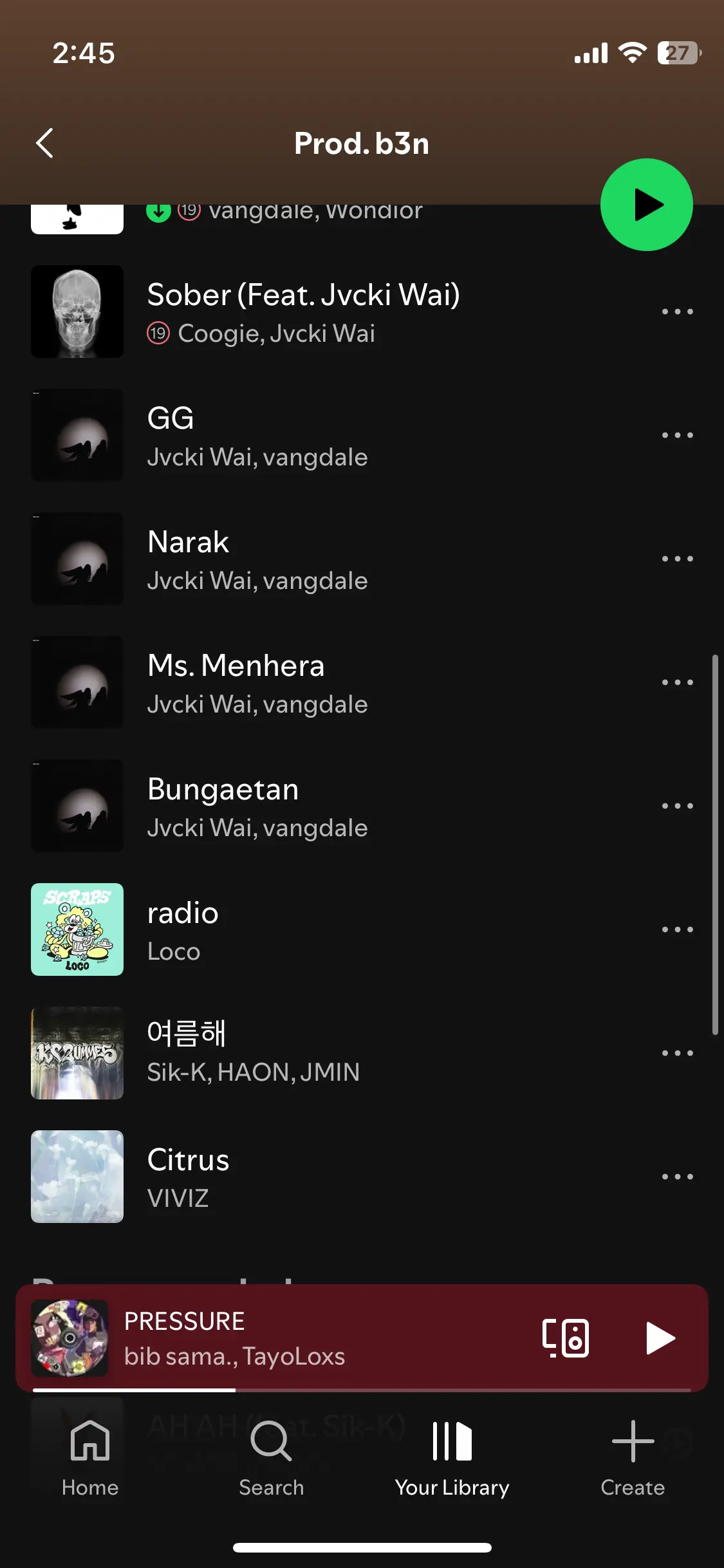The image size is (724, 1568).
Task: Open options menu for GG
Action: click(x=677, y=434)
